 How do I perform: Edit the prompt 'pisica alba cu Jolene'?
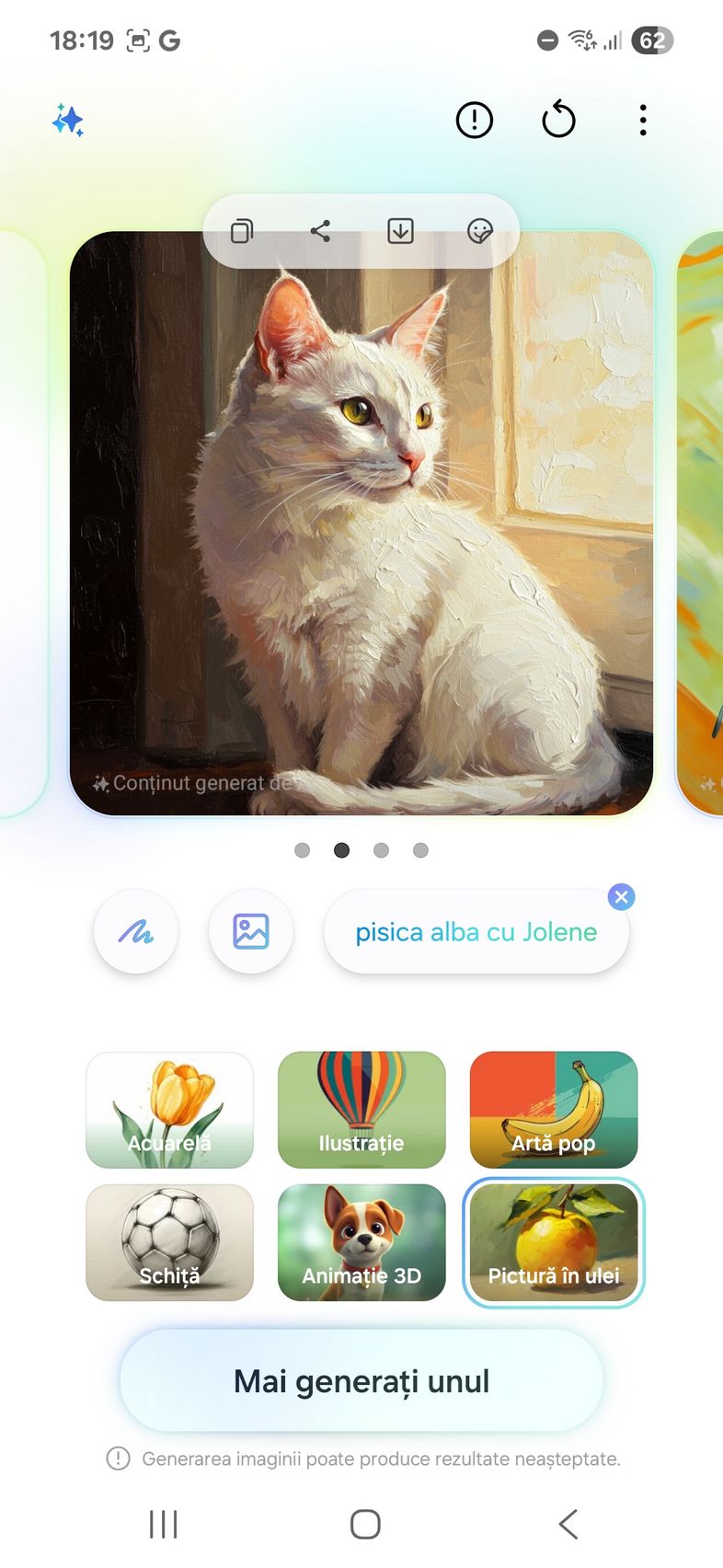click(x=476, y=932)
